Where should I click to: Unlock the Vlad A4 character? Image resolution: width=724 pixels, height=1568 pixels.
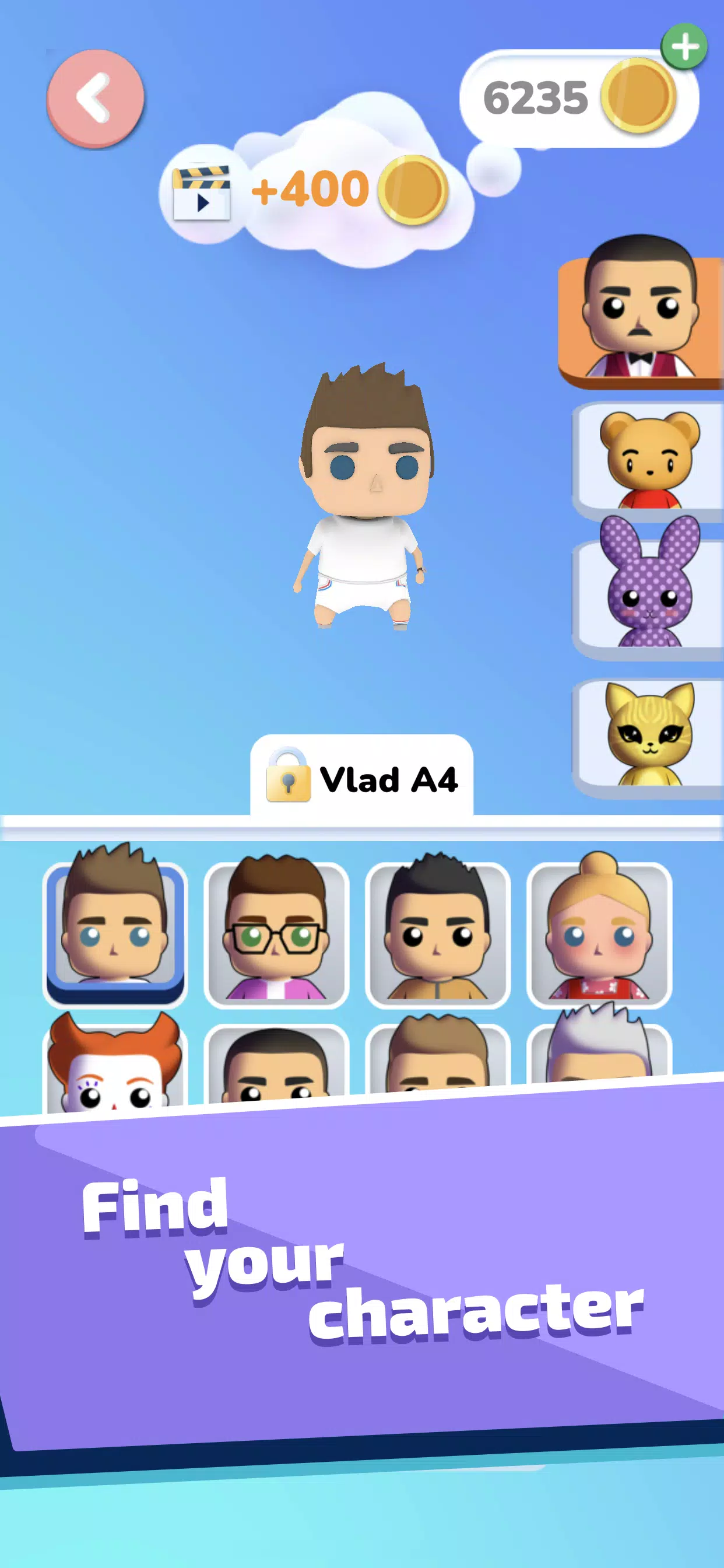click(361, 779)
